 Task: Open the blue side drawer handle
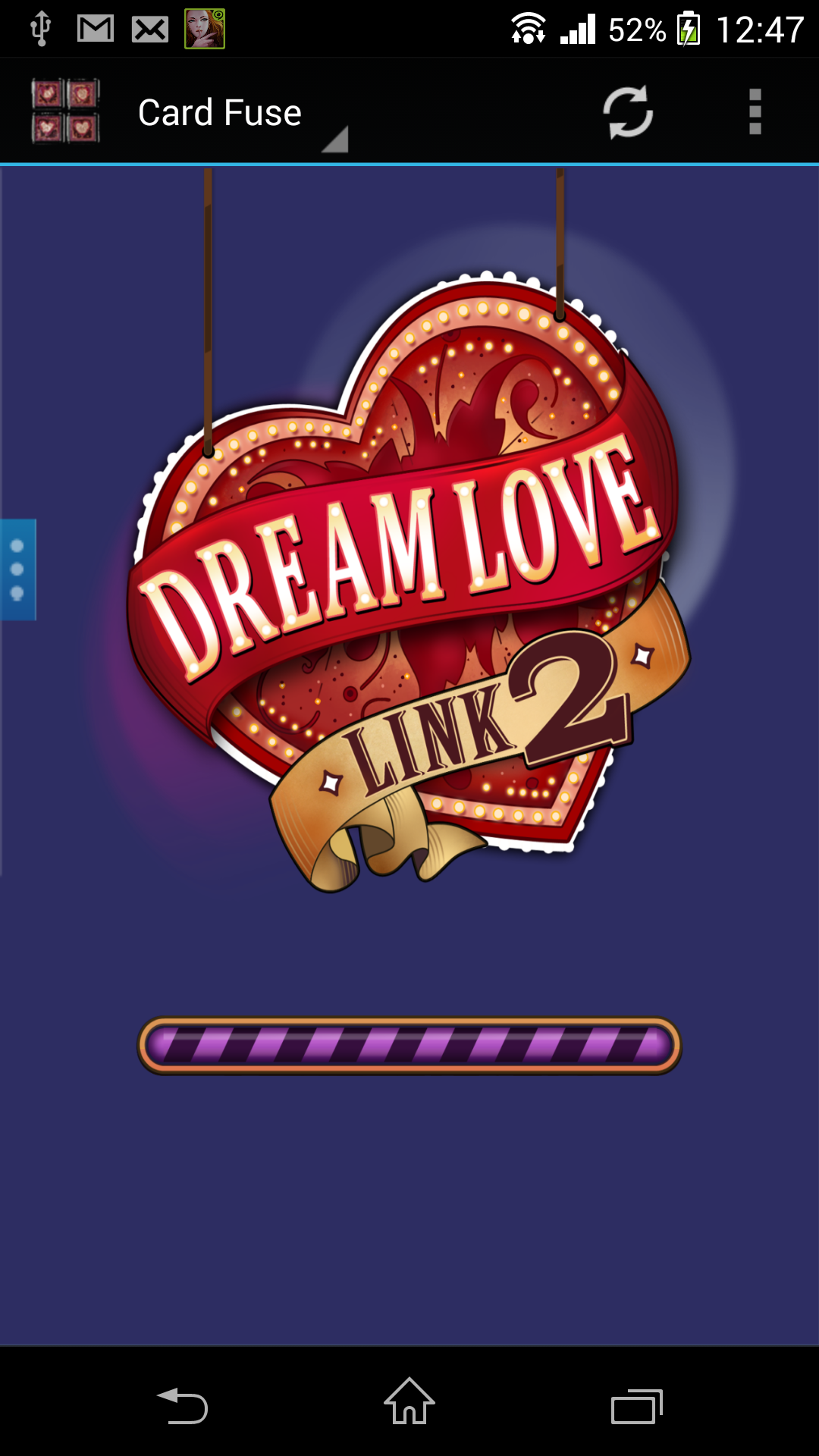coord(18,570)
